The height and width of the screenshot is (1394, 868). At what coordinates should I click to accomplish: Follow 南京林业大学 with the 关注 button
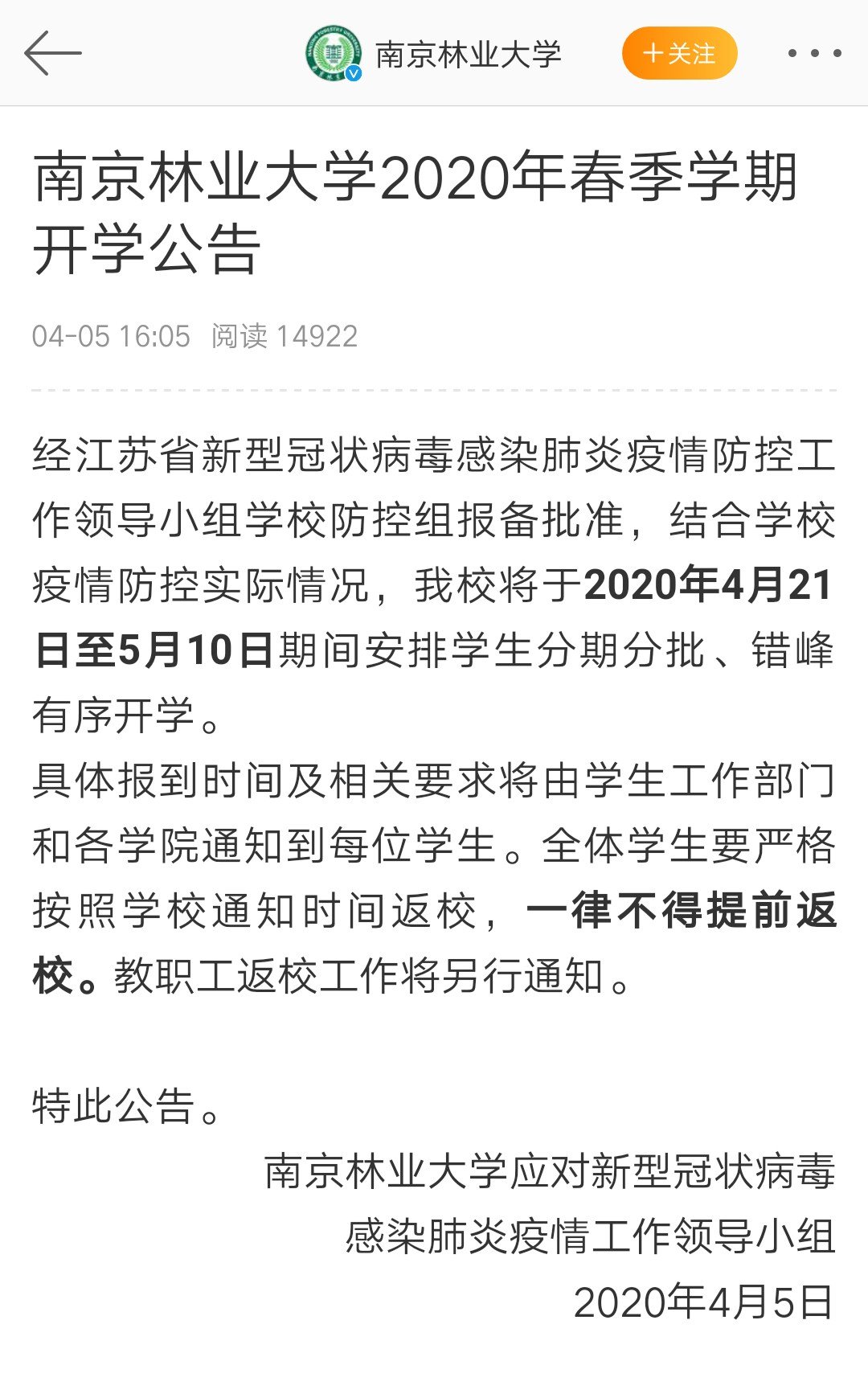679,54
